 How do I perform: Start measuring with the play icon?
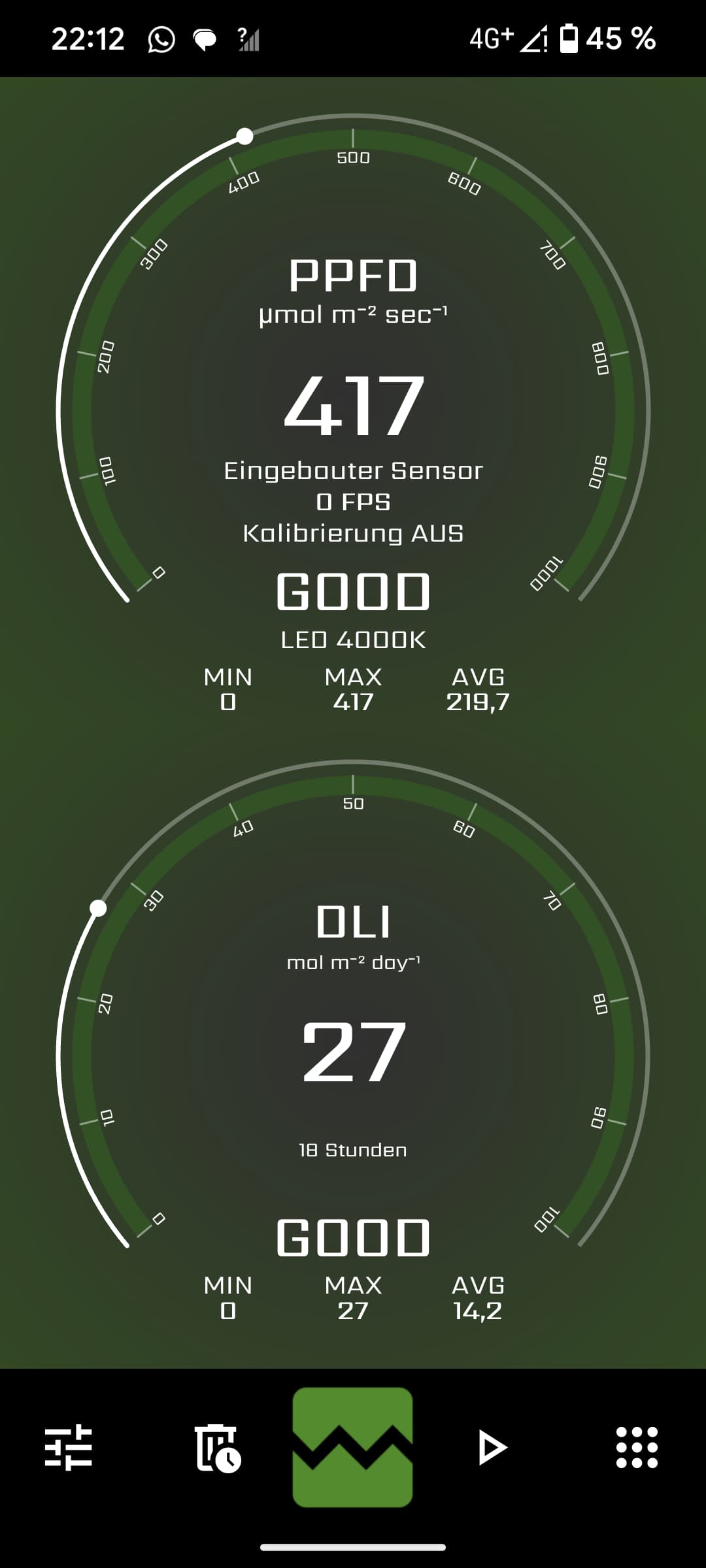pos(492,1448)
